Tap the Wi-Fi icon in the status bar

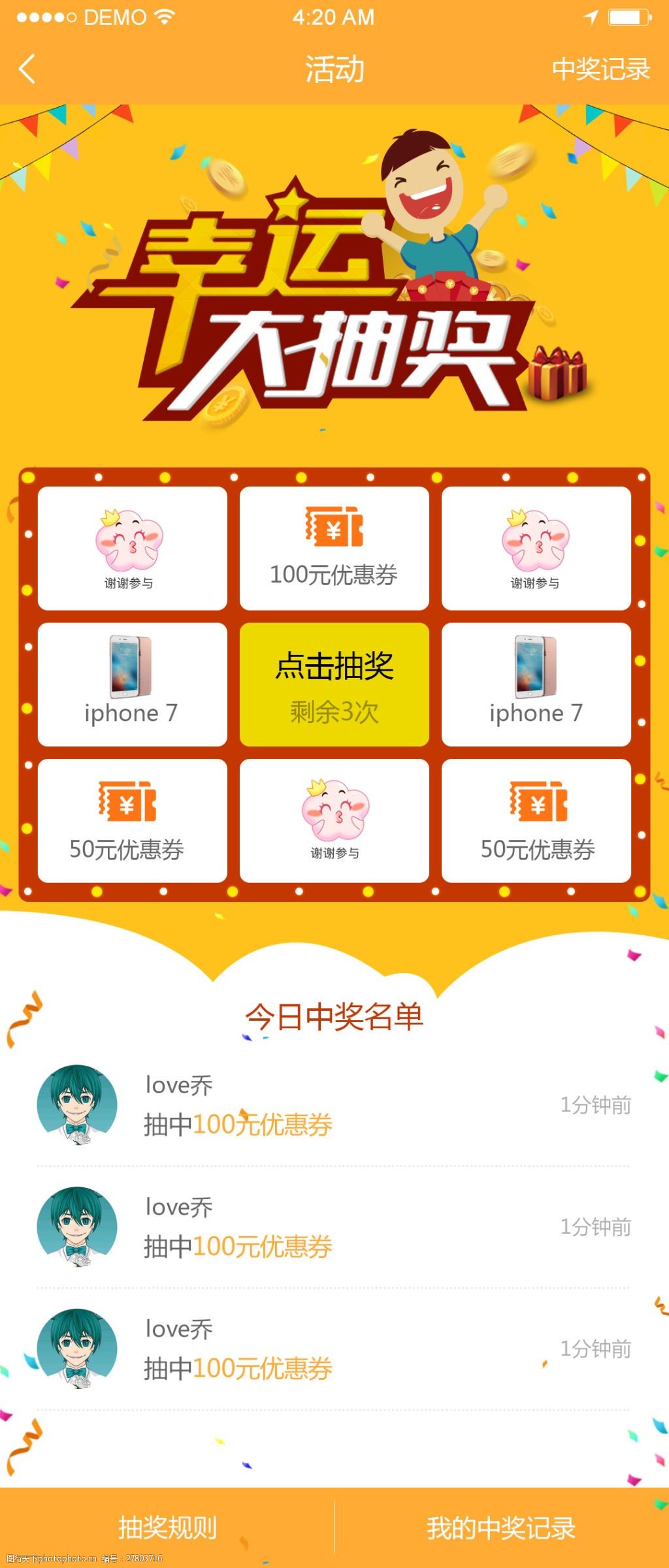point(165,17)
